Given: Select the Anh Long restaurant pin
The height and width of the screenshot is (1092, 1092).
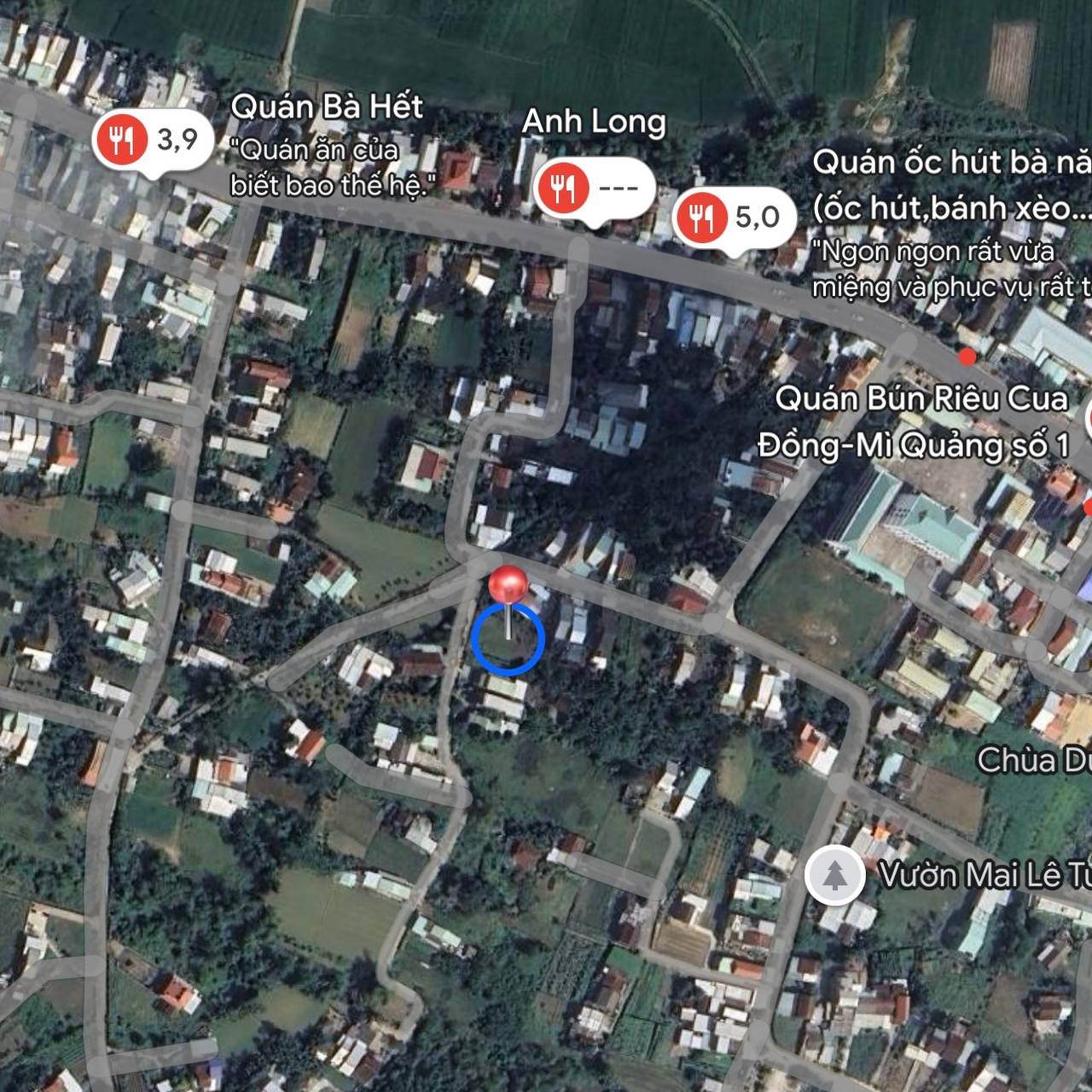Looking at the screenshot, I should [x=563, y=188].
